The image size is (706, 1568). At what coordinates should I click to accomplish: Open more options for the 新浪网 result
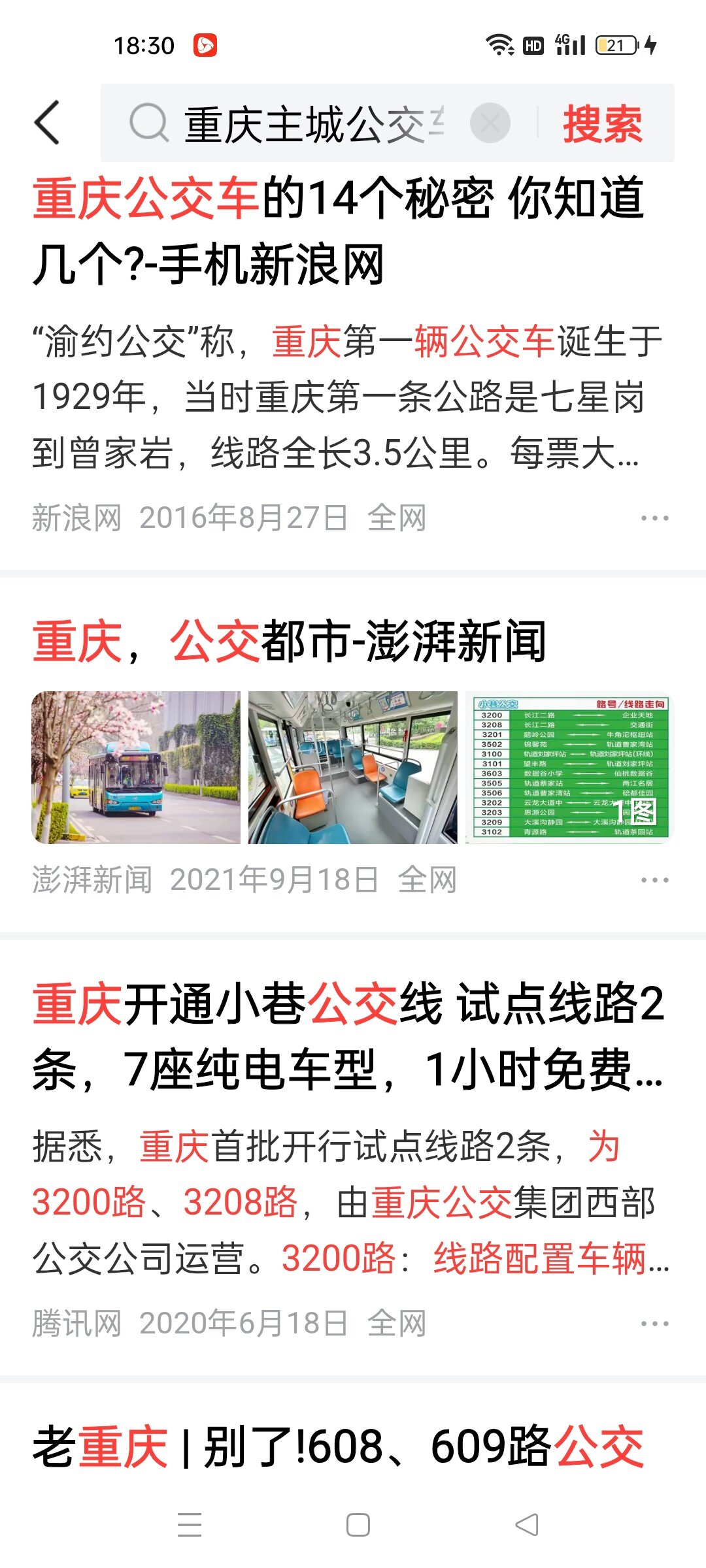(654, 519)
